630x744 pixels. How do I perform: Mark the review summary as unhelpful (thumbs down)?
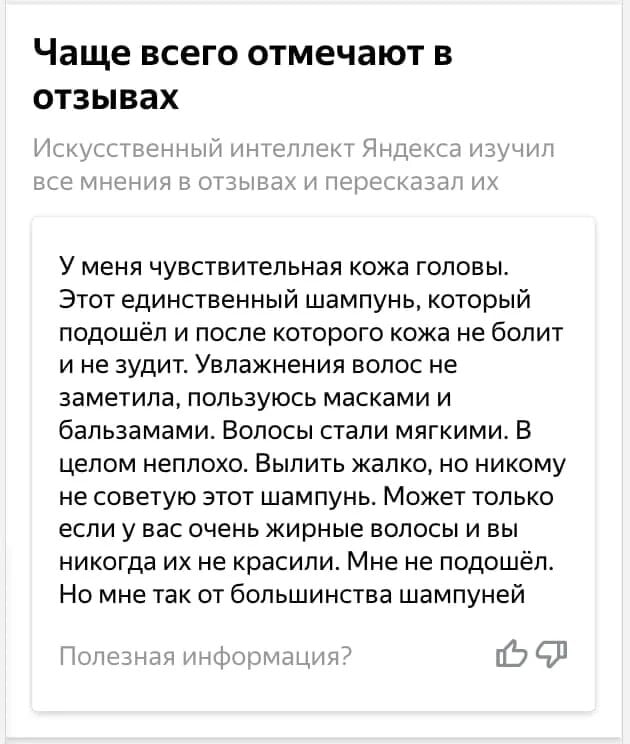tap(552, 655)
